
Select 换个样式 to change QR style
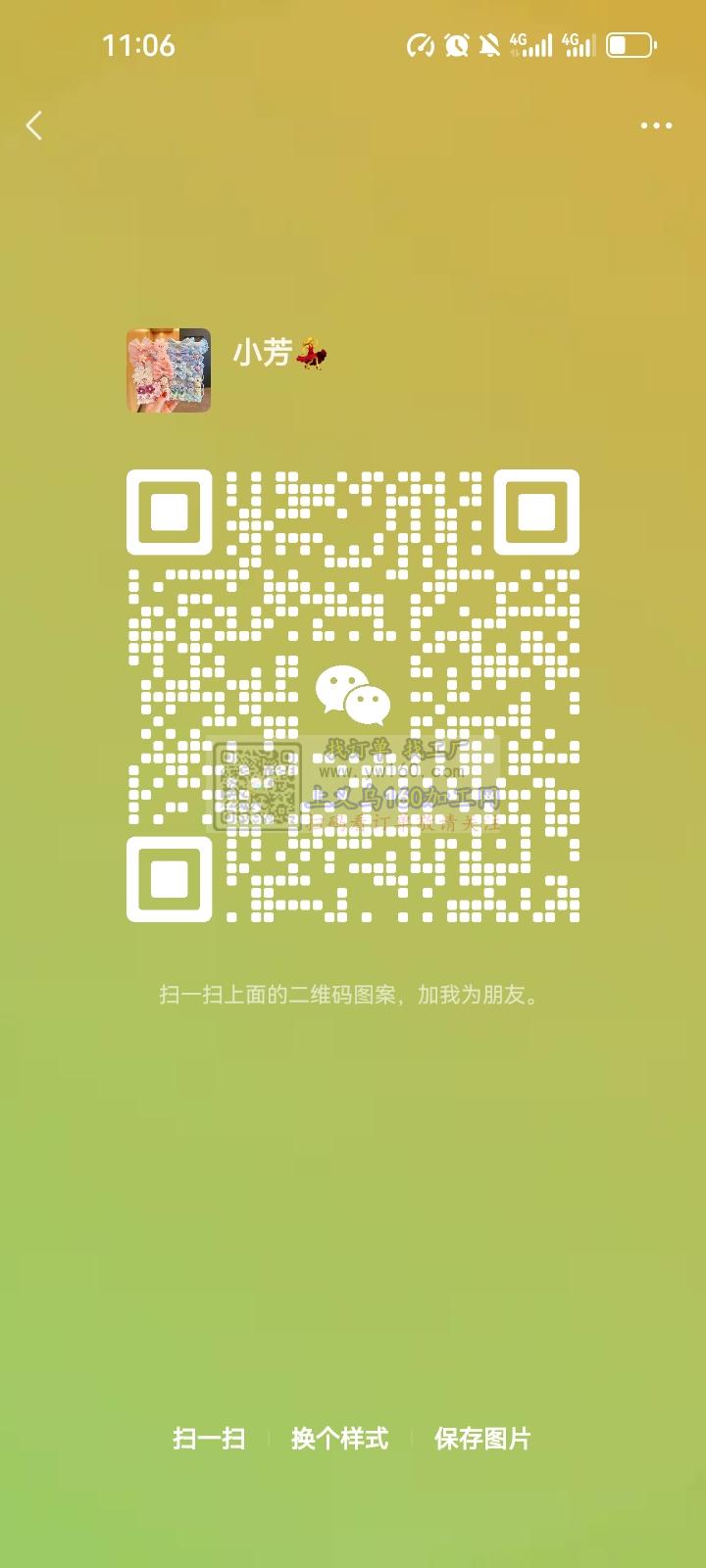[x=339, y=1438]
